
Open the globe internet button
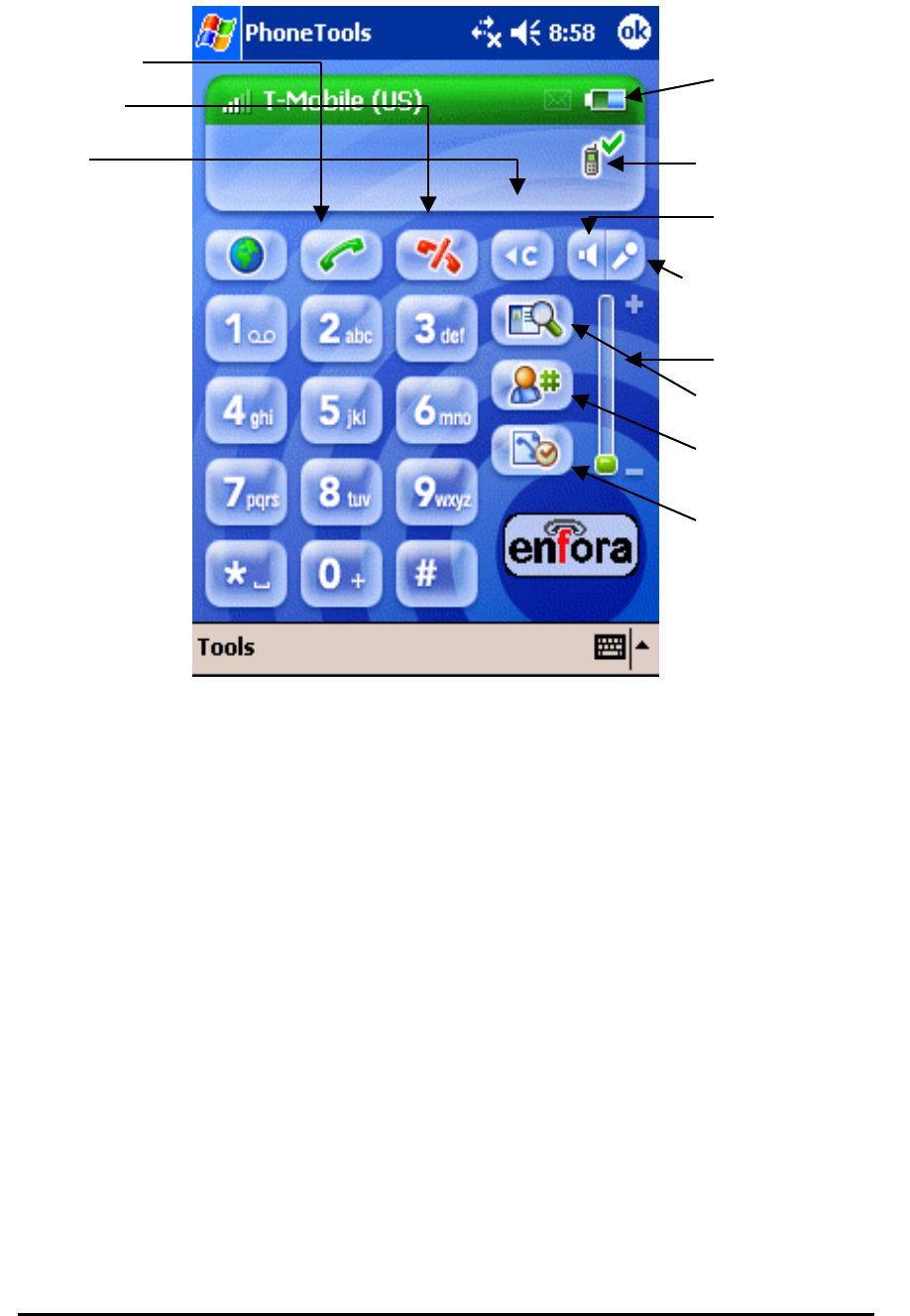(246, 256)
